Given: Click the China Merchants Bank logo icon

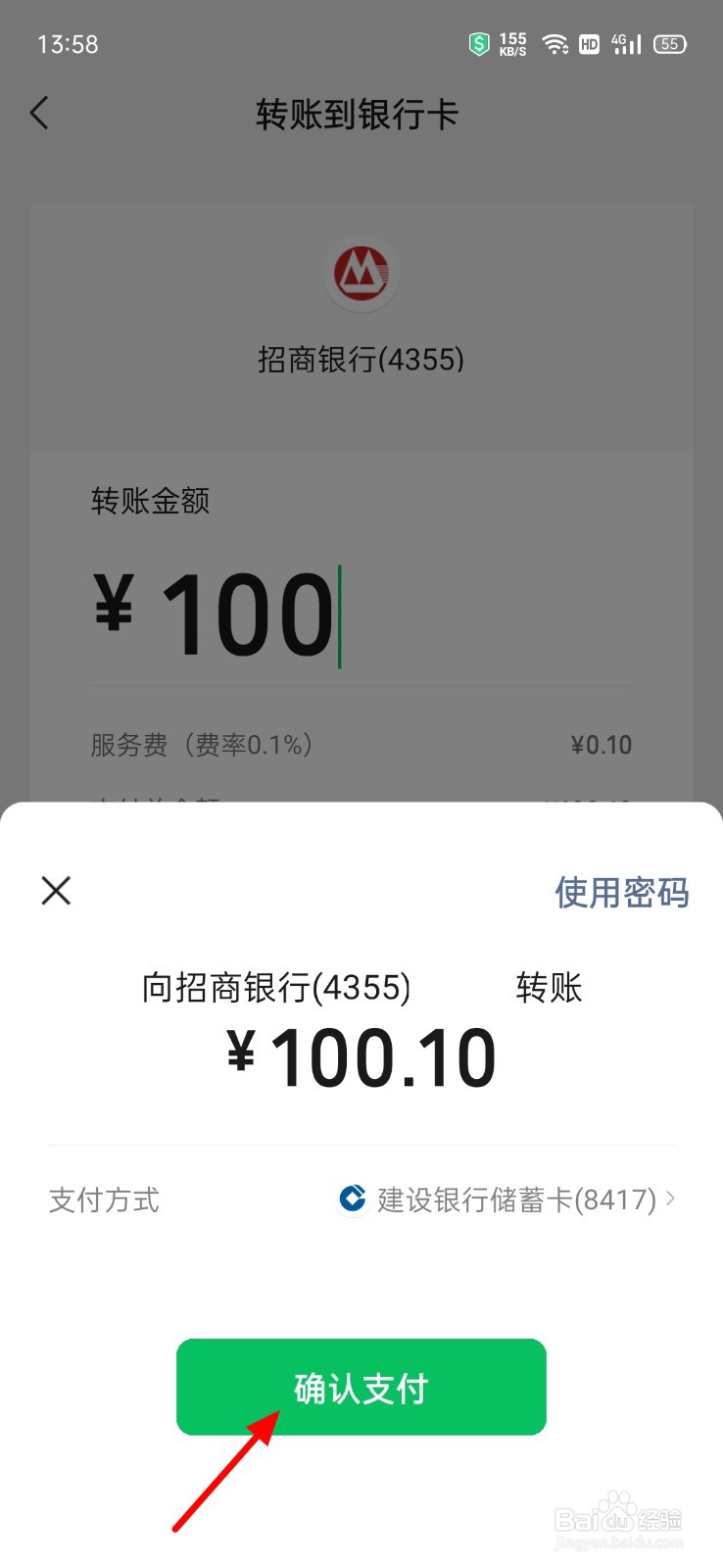Looking at the screenshot, I should 361,274.
